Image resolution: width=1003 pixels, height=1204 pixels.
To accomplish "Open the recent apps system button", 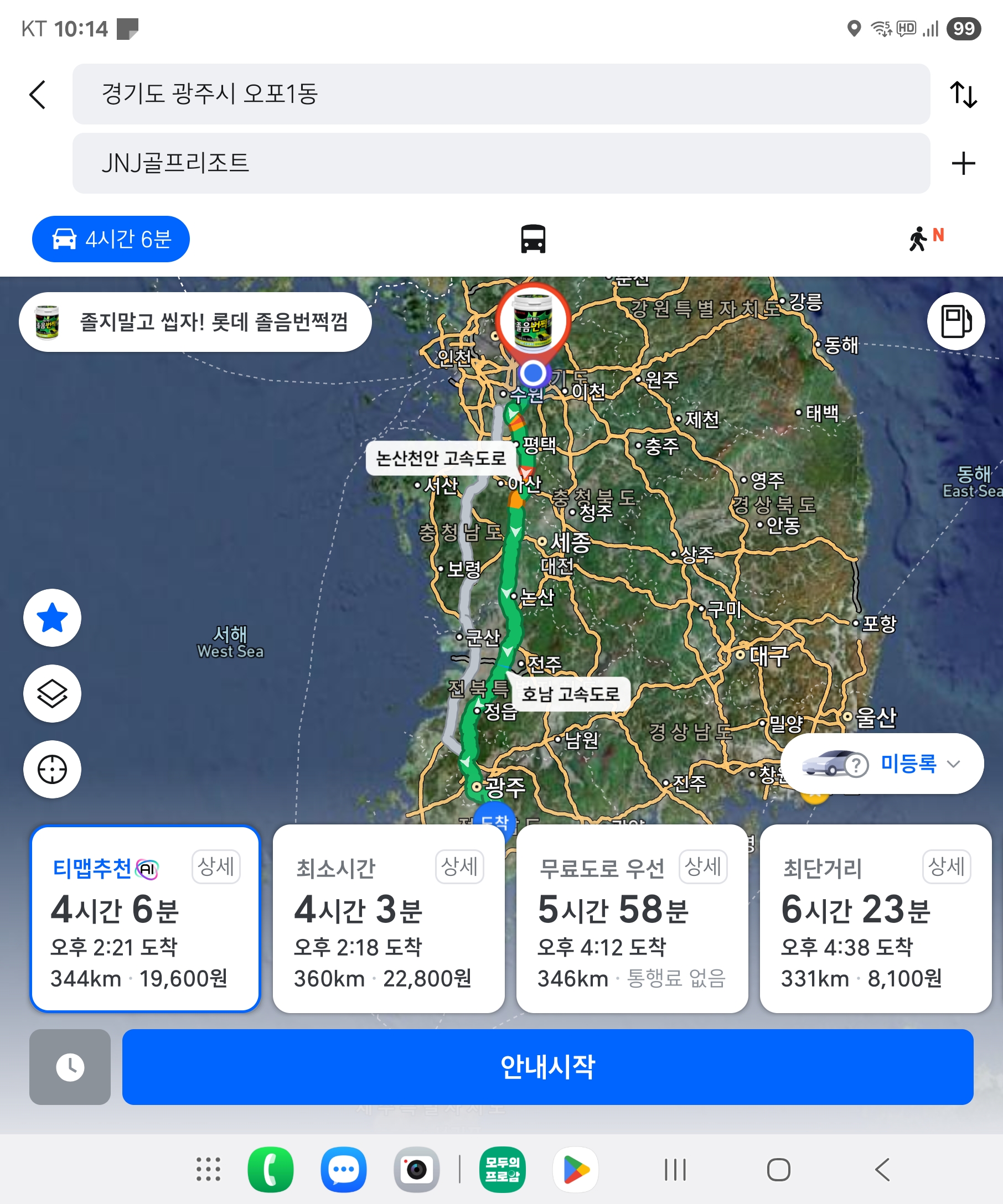I will click(674, 1170).
